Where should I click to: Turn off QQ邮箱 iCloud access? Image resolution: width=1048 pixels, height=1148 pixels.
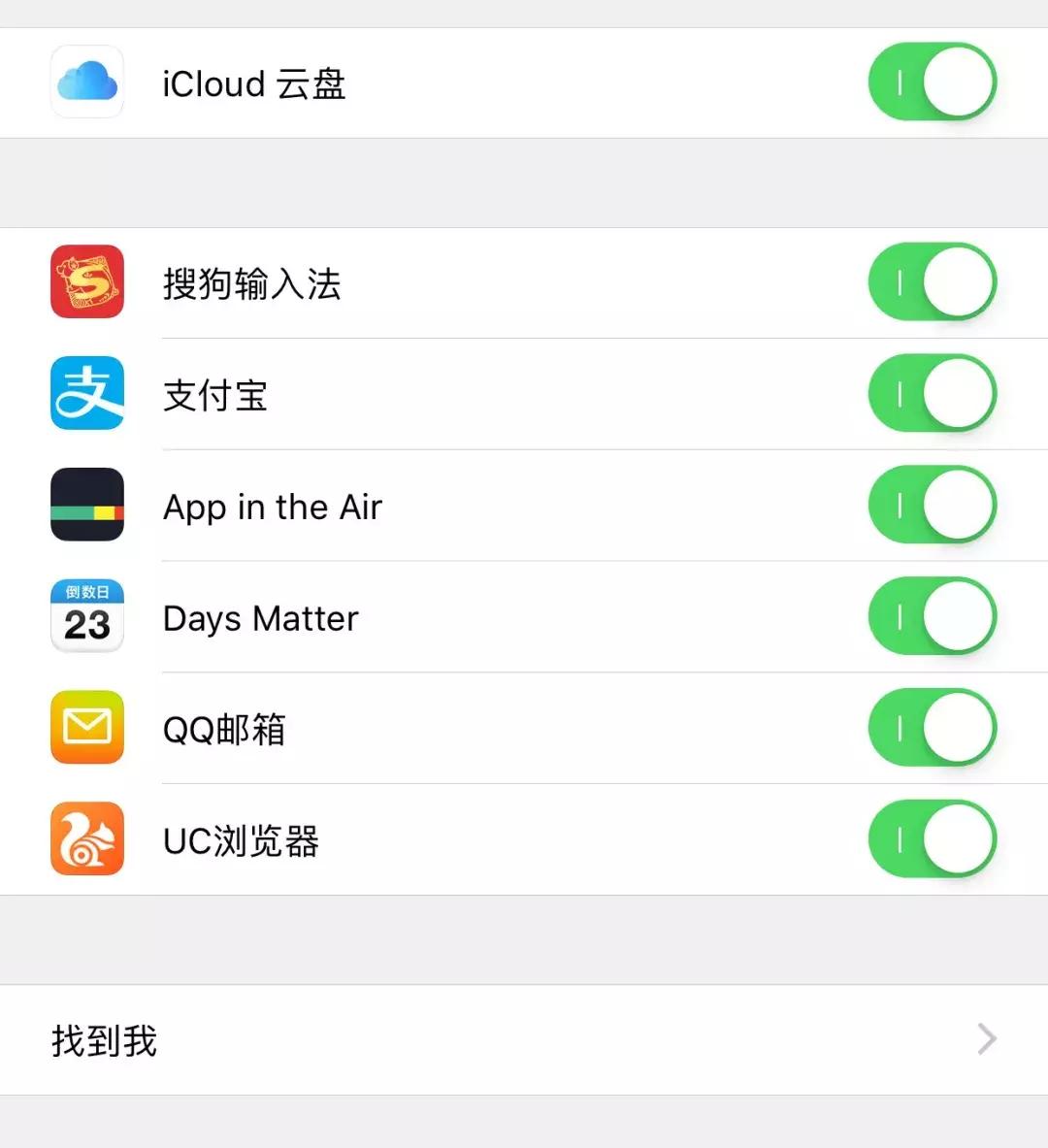pyautogui.click(x=933, y=729)
